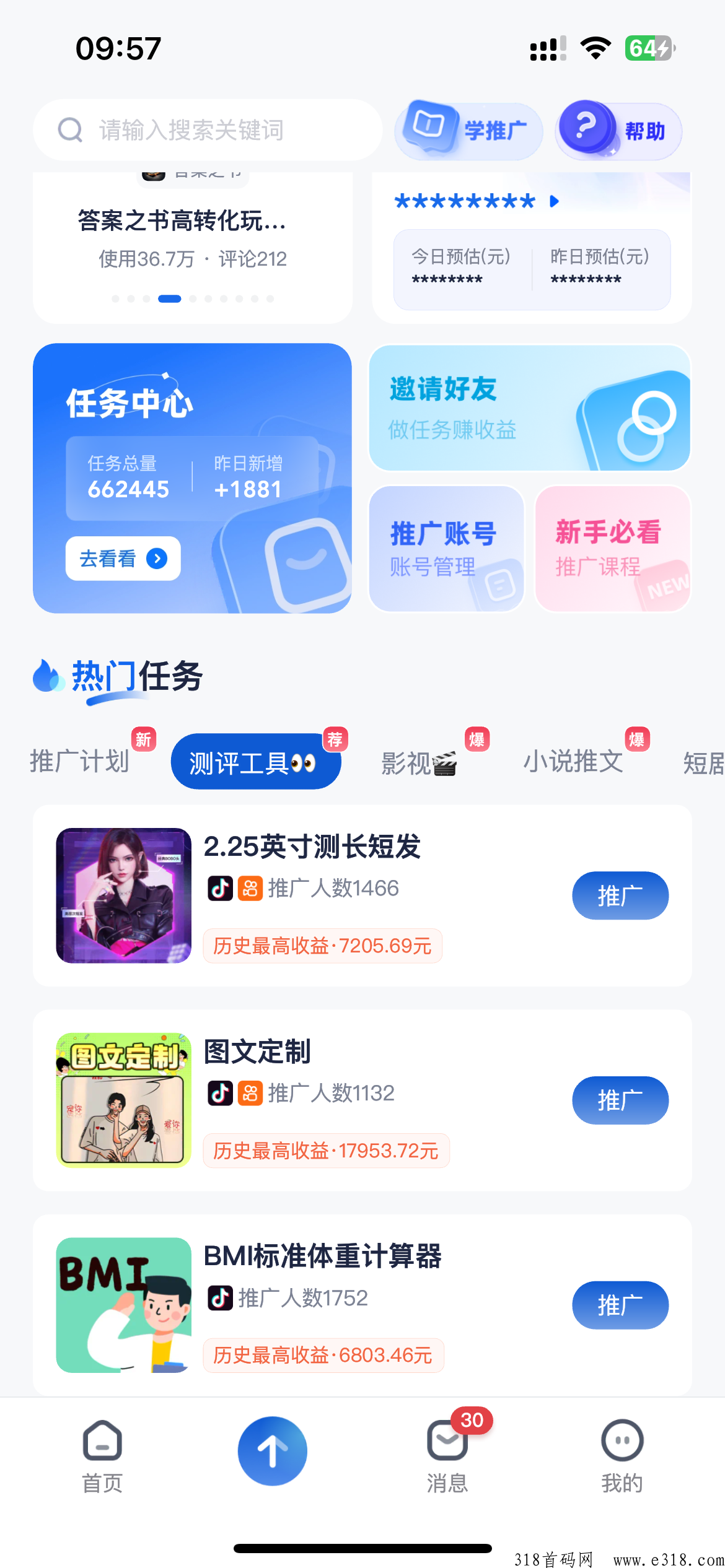This screenshot has height=1568, width=725.
Task: Reveal the hidden earnings via the arrow
Action: pyautogui.click(x=555, y=201)
